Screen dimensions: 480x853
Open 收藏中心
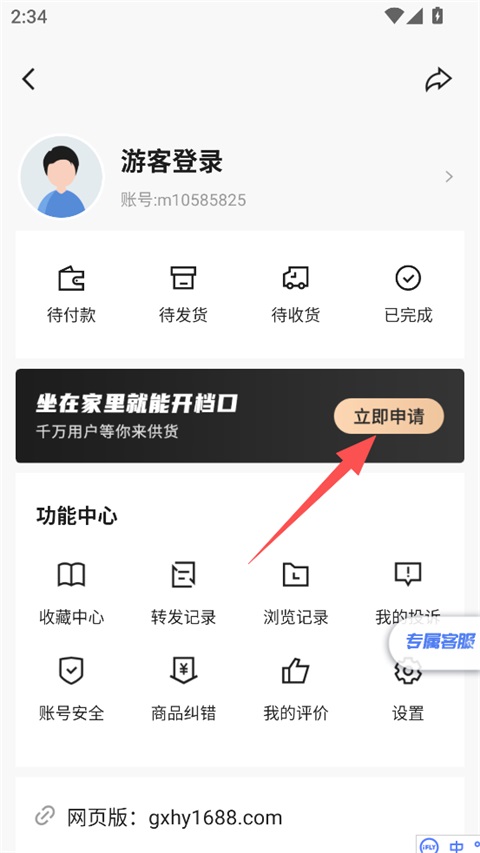[x=71, y=594]
